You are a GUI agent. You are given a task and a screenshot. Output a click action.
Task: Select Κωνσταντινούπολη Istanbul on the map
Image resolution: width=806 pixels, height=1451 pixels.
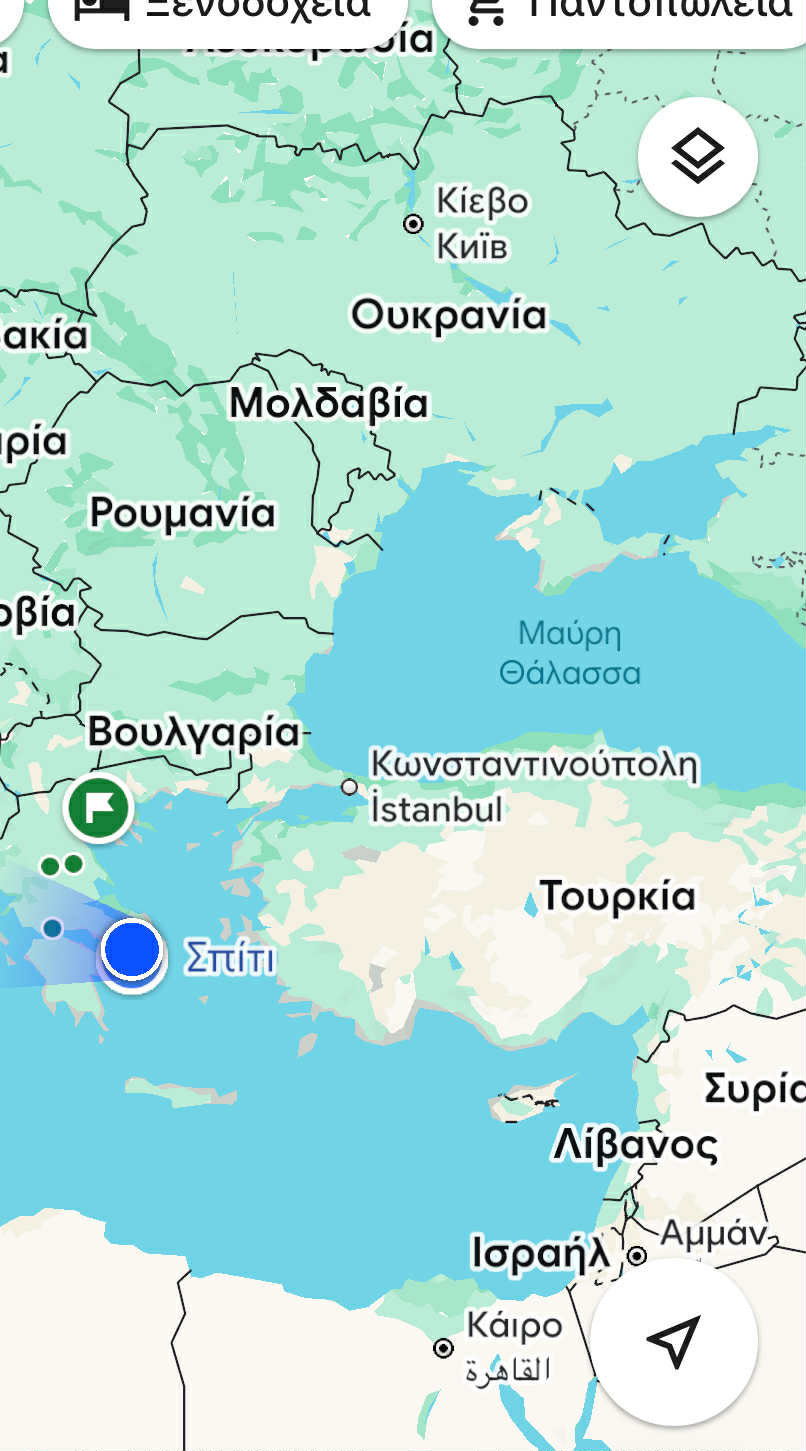[x=349, y=787]
